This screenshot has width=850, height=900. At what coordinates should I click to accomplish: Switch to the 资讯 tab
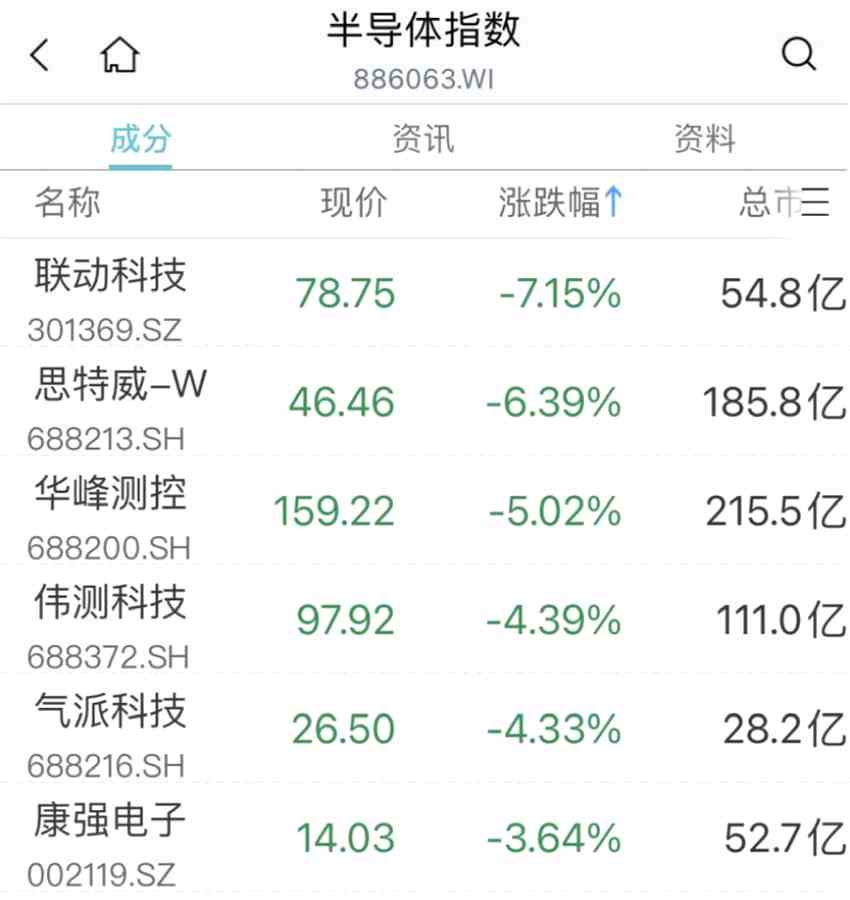click(x=423, y=138)
